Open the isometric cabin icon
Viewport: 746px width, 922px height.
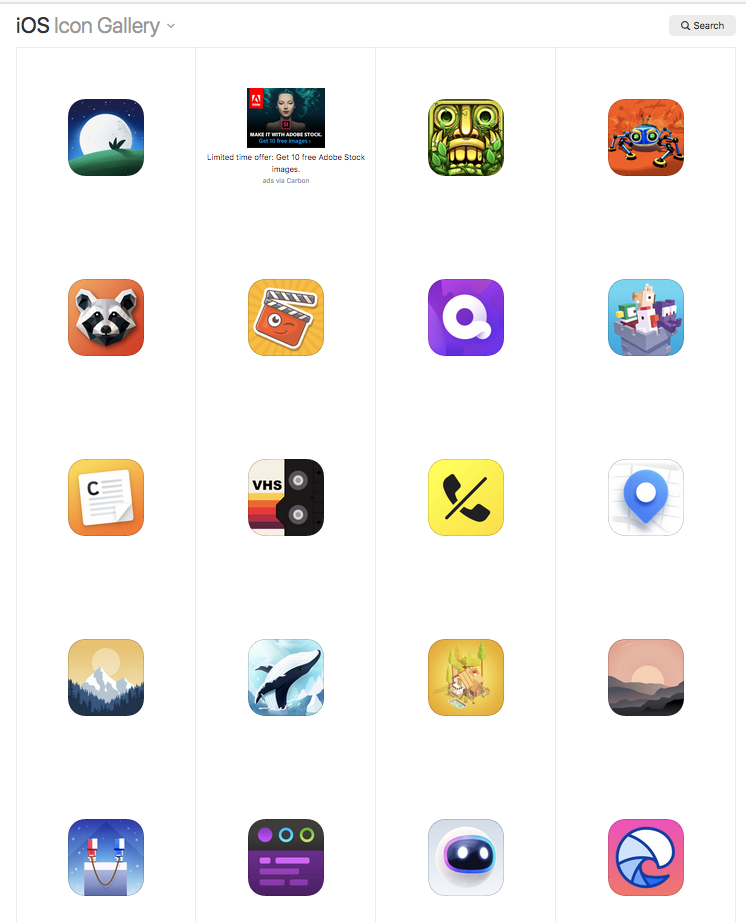pyautogui.click(x=466, y=677)
